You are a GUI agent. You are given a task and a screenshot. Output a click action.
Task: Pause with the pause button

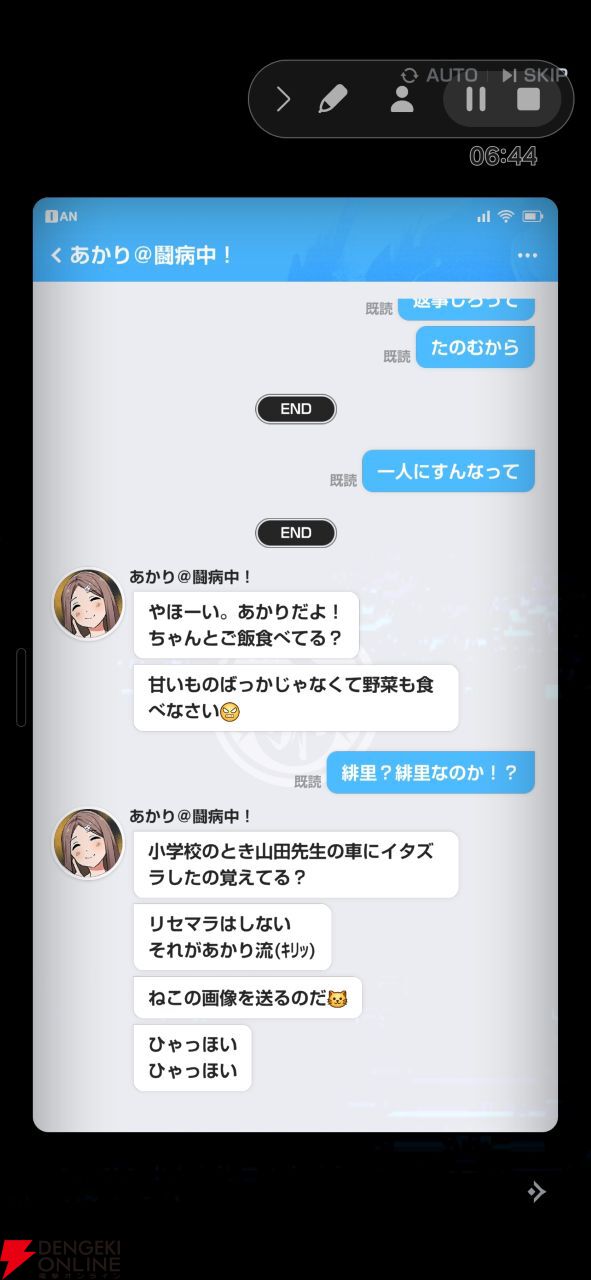pos(476,99)
